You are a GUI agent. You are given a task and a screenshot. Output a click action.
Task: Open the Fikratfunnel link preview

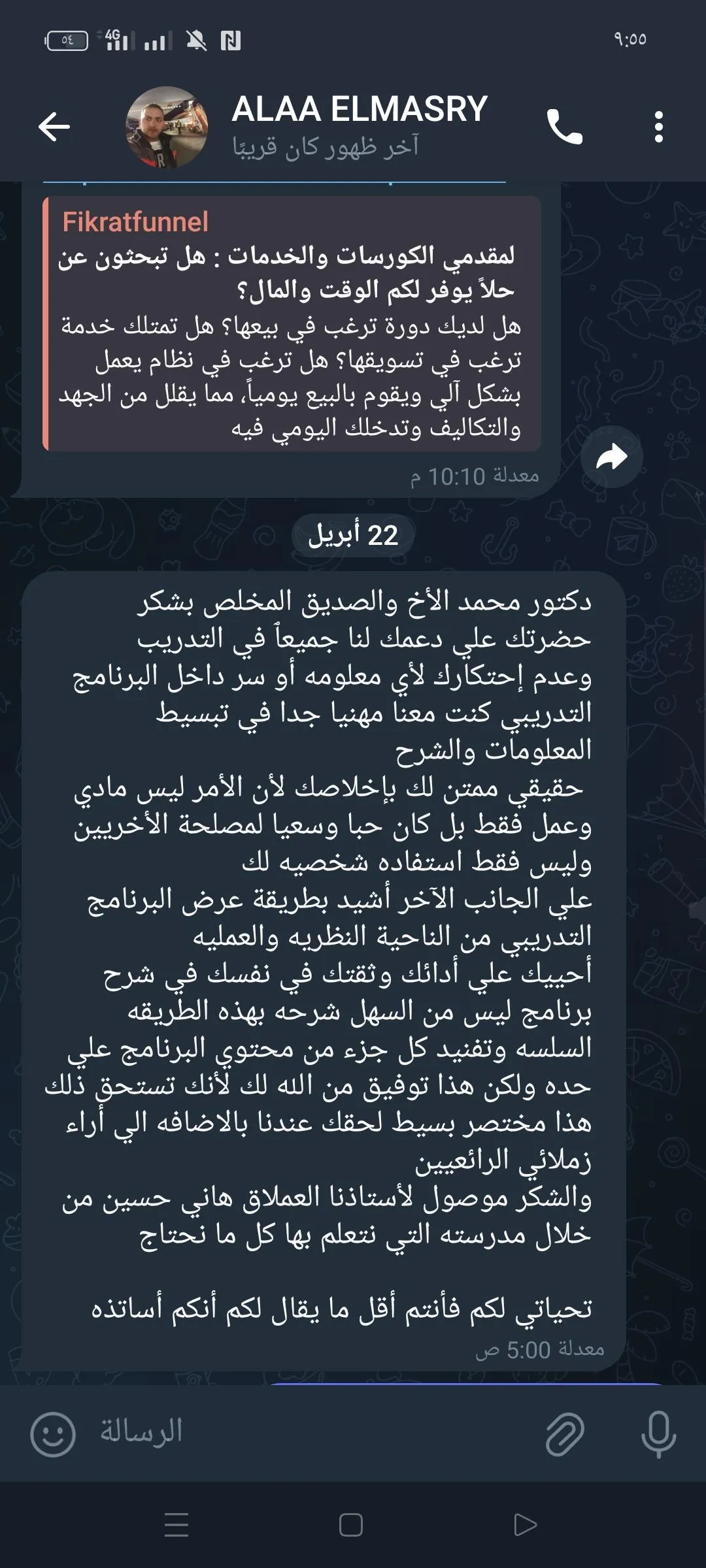point(292,323)
